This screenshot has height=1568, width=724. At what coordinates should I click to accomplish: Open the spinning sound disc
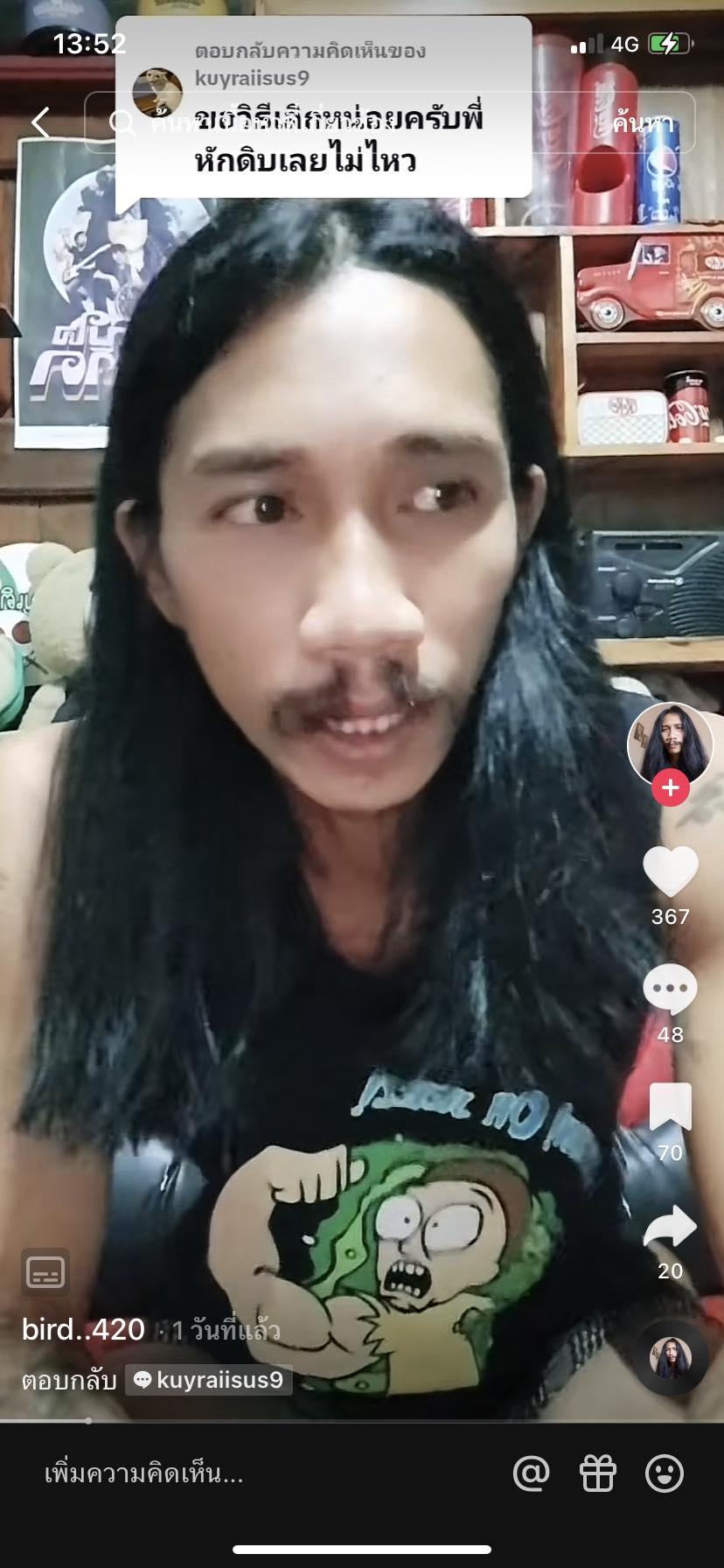click(x=671, y=1357)
